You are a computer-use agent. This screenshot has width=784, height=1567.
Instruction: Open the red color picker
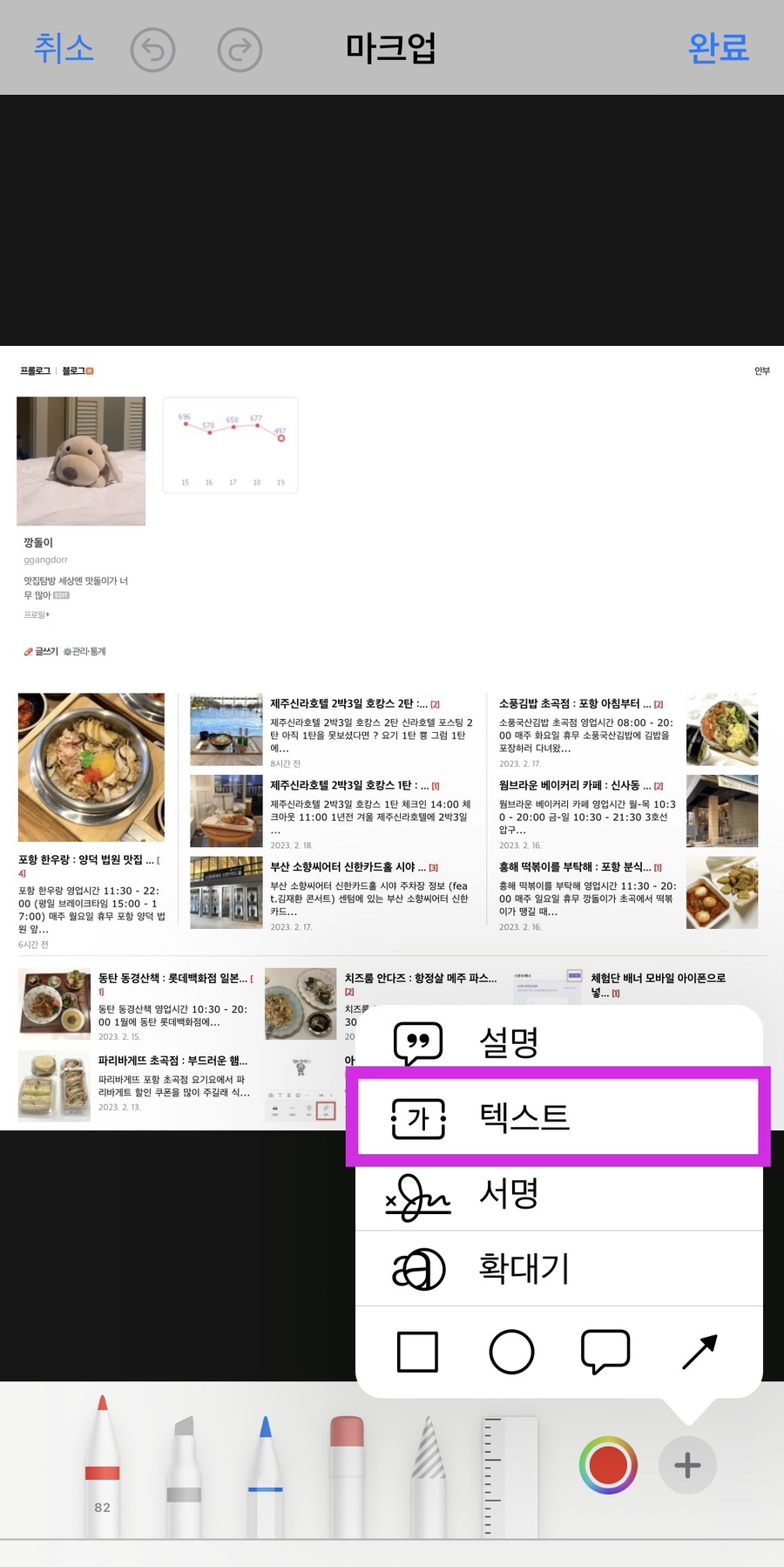[x=608, y=1465]
